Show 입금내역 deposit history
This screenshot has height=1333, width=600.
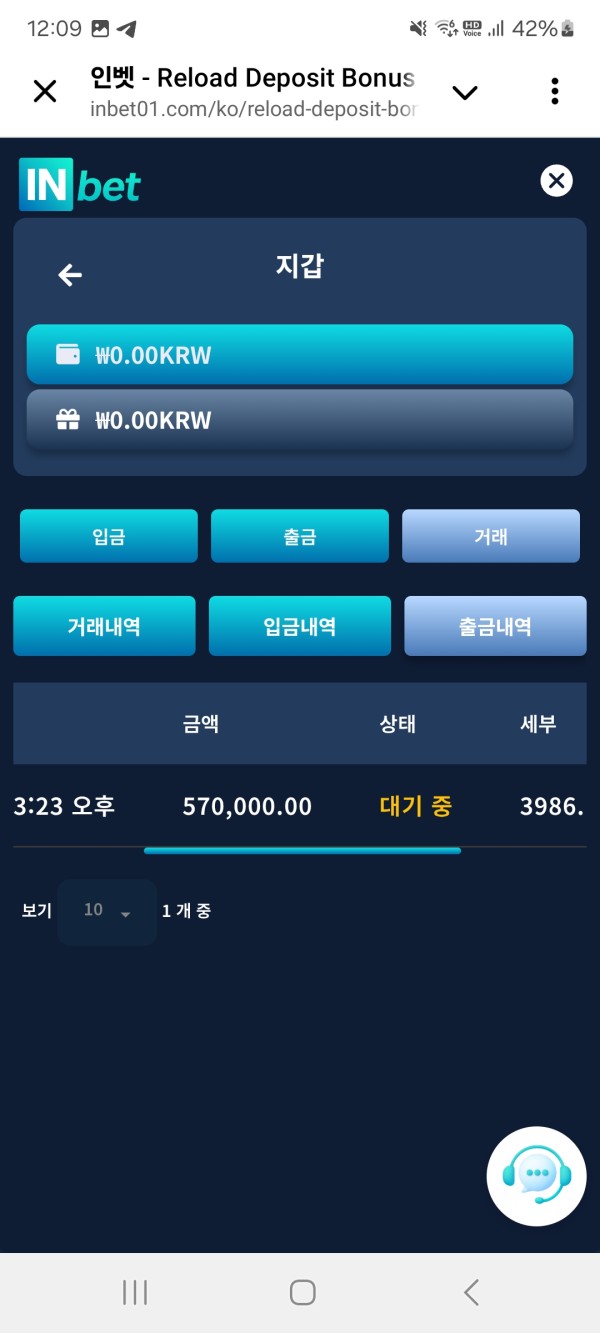pyautogui.click(x=299, y=627)
